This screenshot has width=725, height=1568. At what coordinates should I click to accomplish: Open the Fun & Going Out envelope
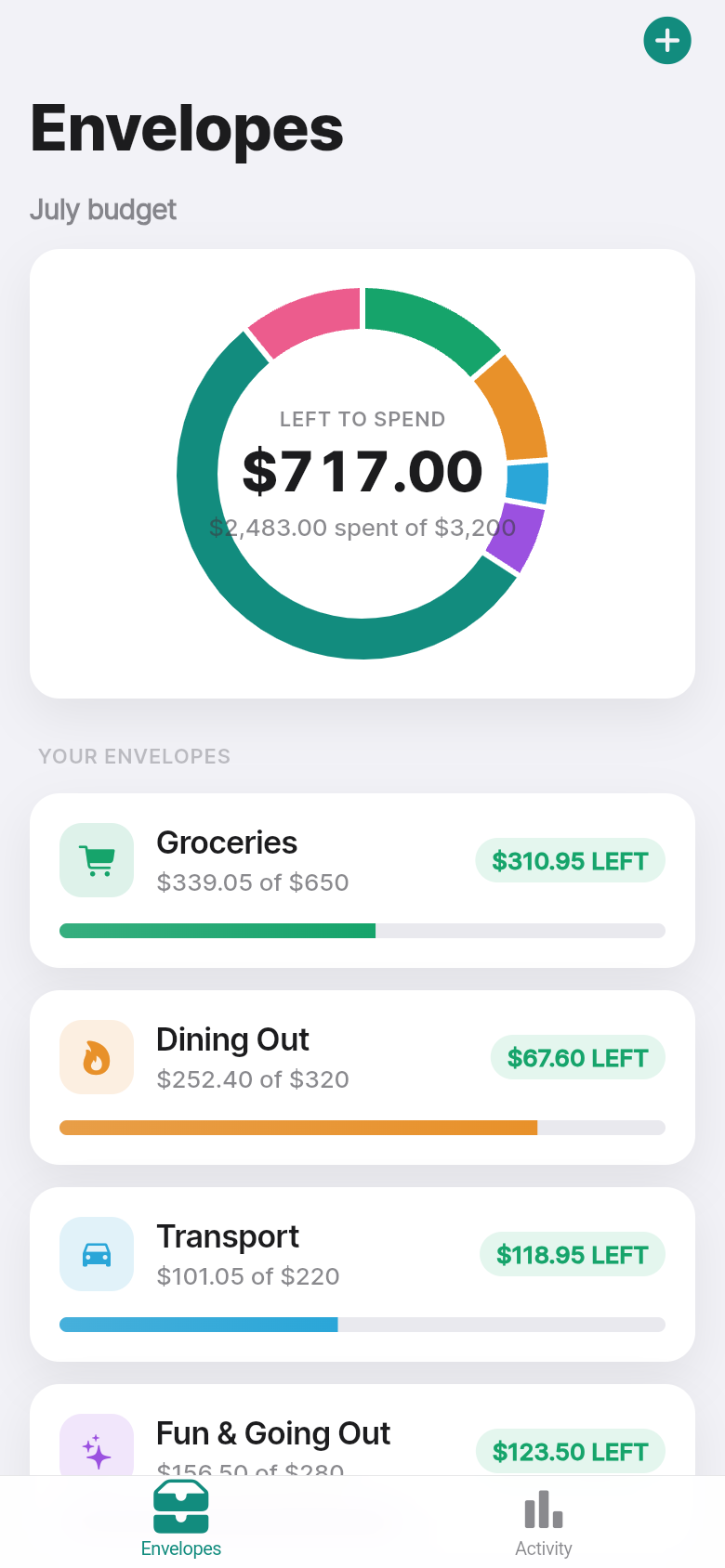362,1431
